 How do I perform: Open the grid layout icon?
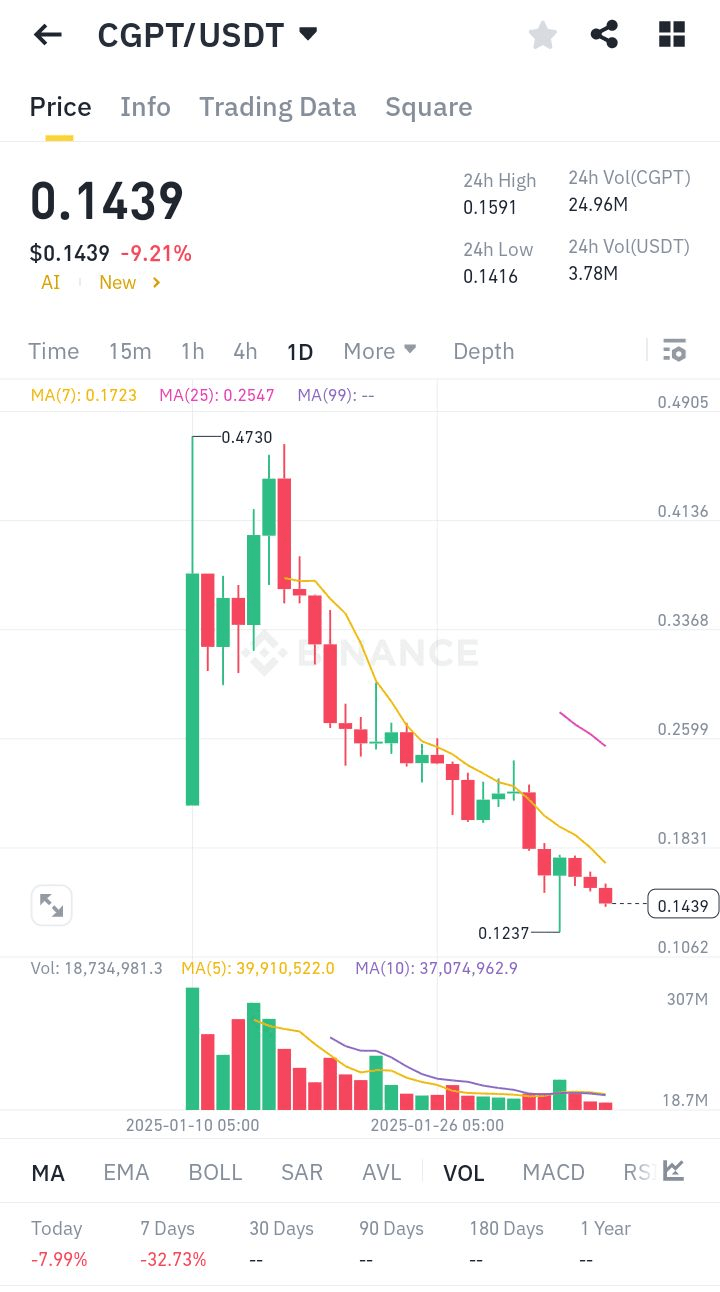click(672, 35)
